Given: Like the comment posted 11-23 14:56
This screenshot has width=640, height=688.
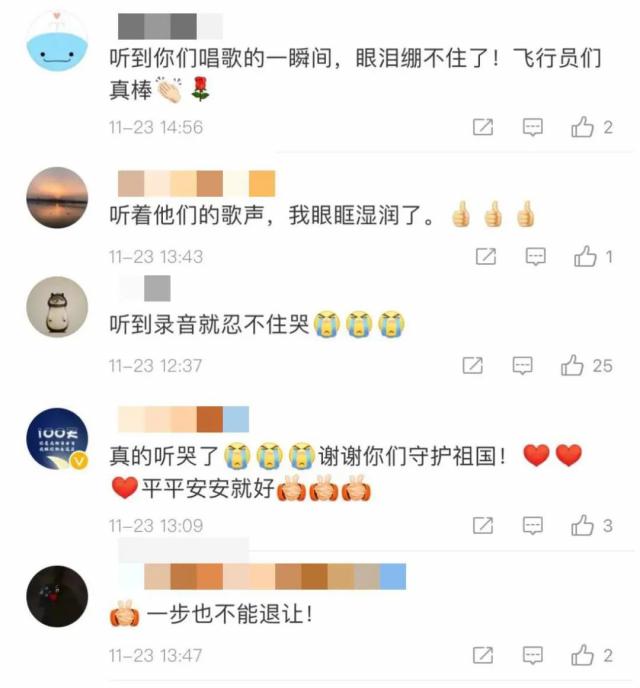Looking at the screenshot, I should tap(582, 127).
